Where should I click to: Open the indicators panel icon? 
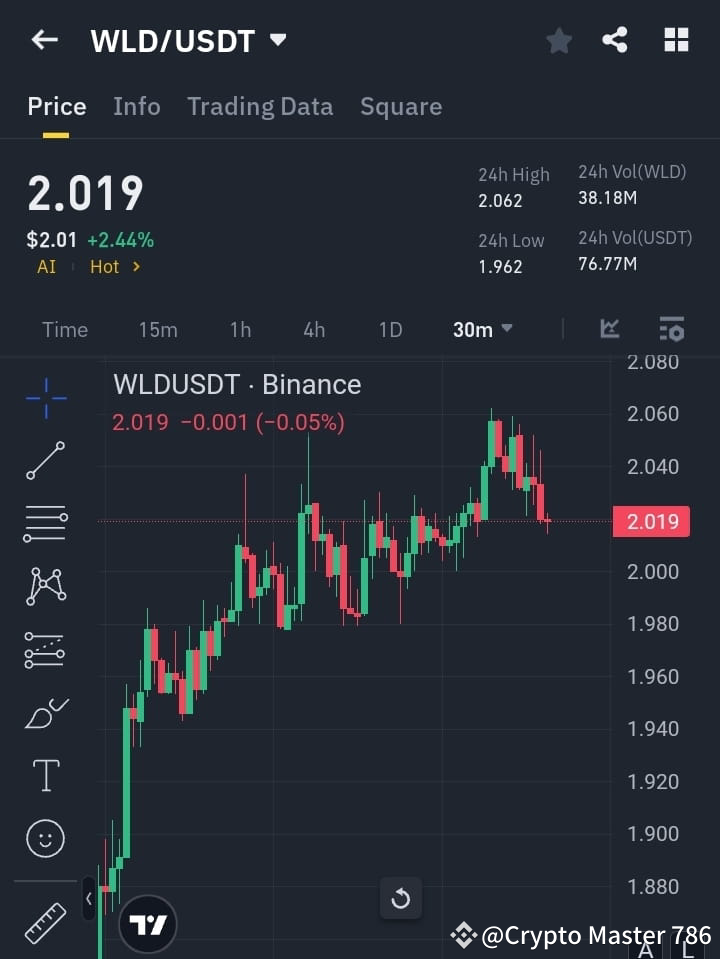point(671,329)
